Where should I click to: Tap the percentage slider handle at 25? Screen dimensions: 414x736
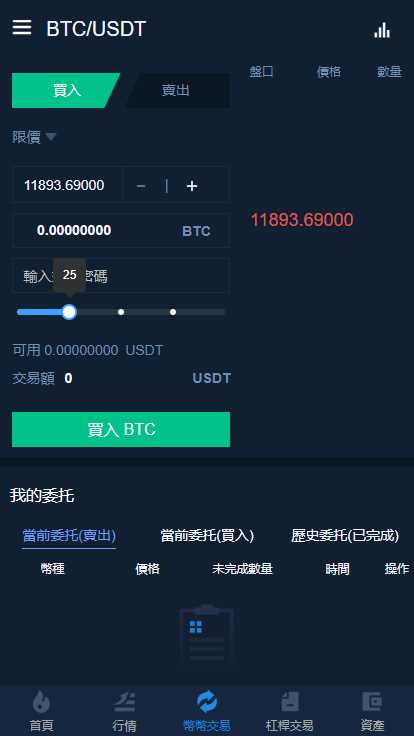coord(69,312)
